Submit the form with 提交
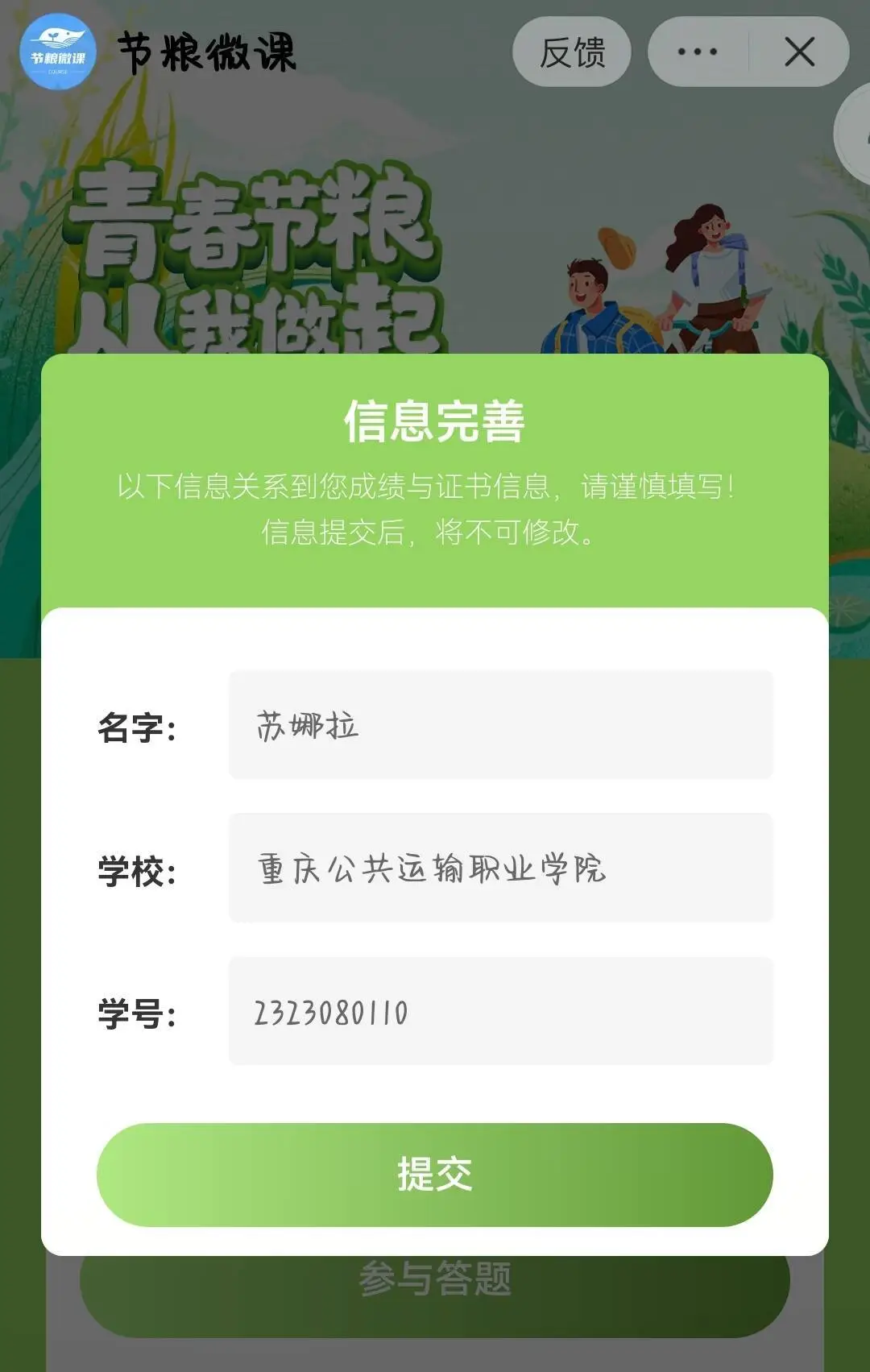 click(x=434, y=1175)
